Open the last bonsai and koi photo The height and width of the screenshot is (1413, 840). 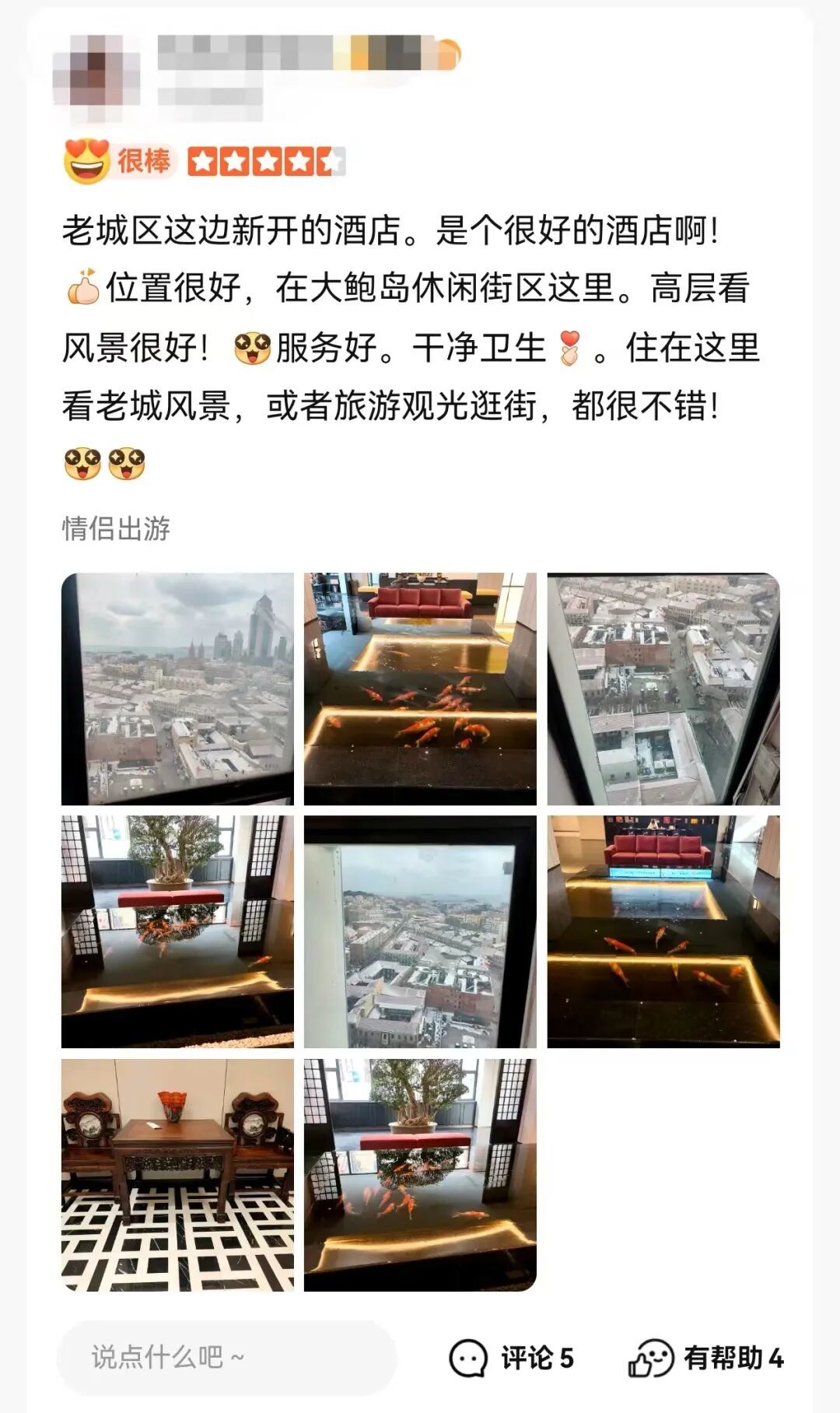[420, 1175]
